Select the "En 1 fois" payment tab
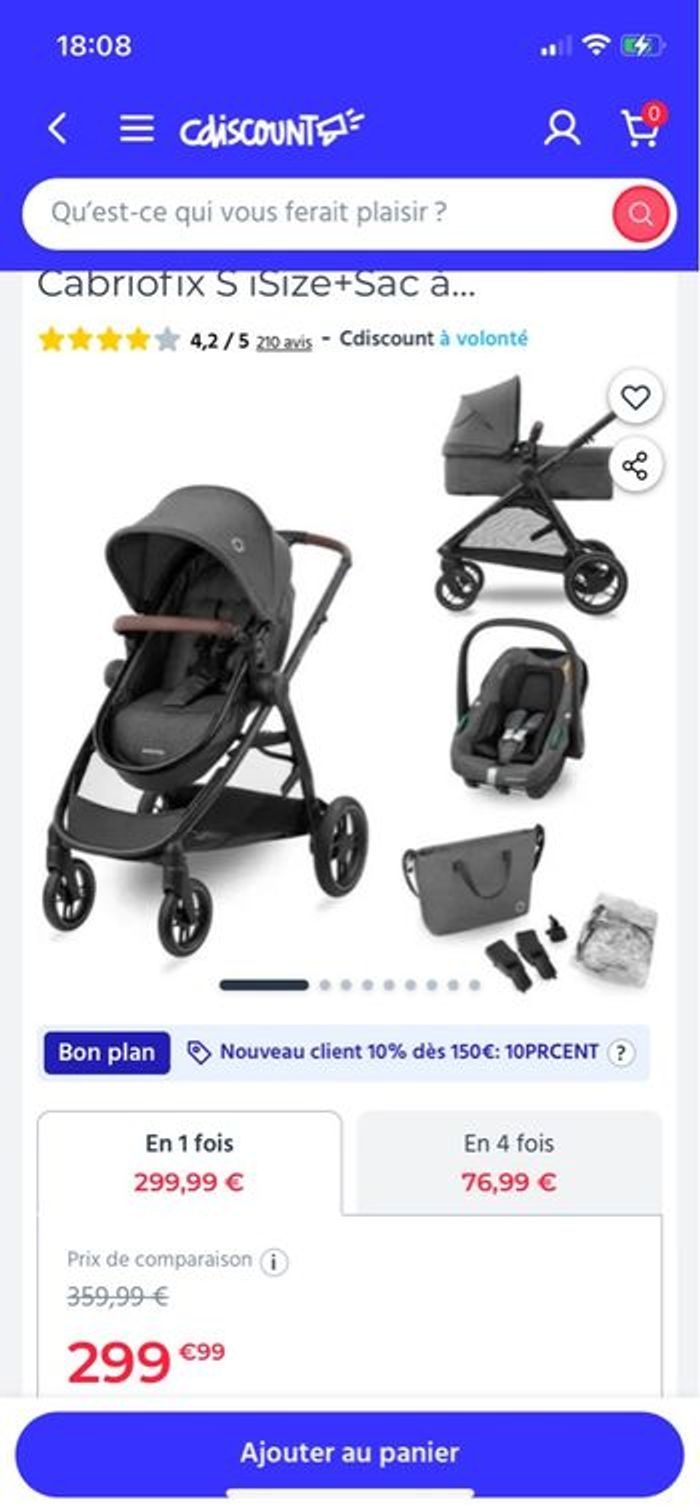The width and height of the screenshot is (700, 1512). pos(189,1162)
